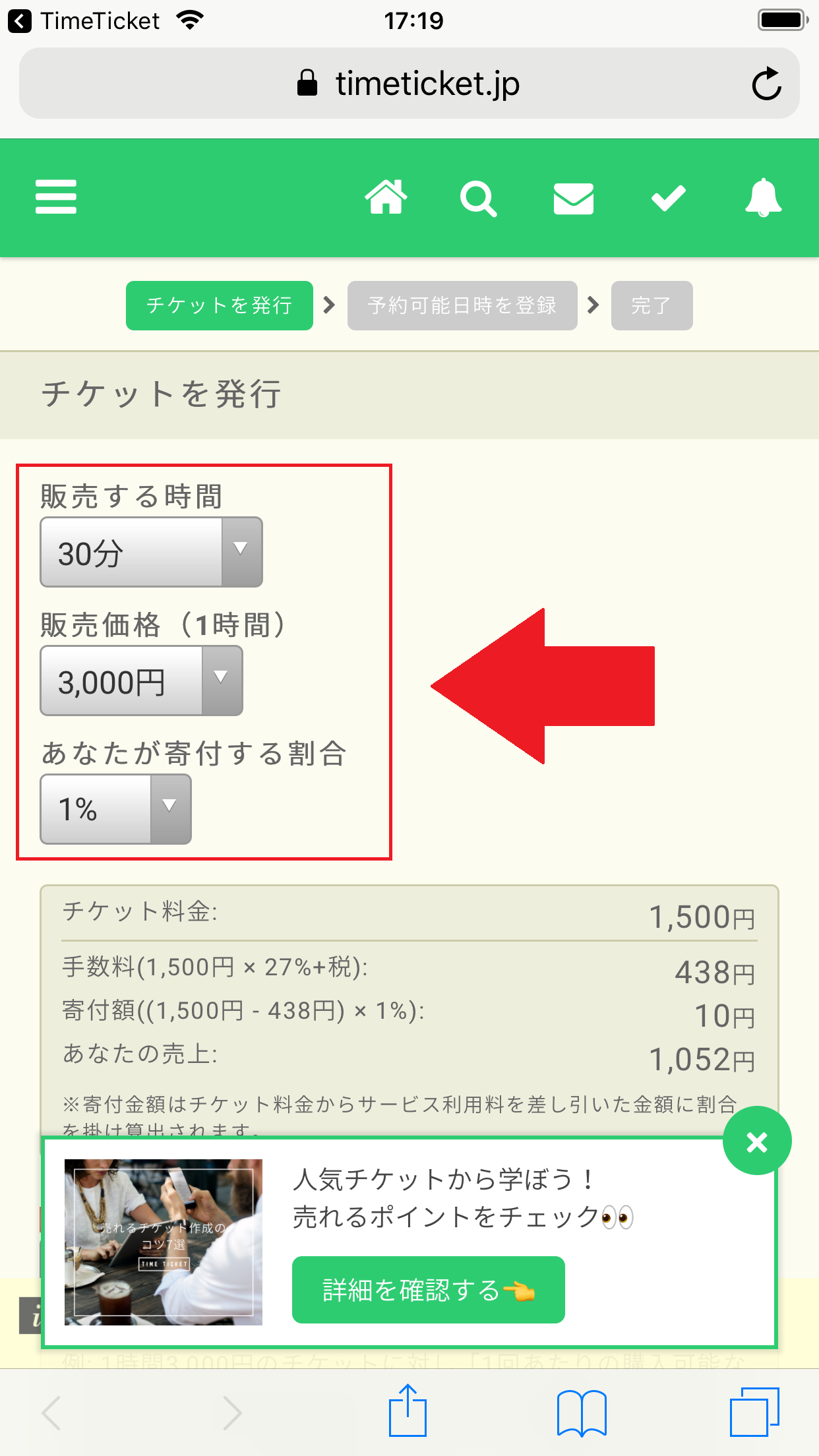Select the チケットを発行 step
The image size is (819, 1456).
(219, 305)
